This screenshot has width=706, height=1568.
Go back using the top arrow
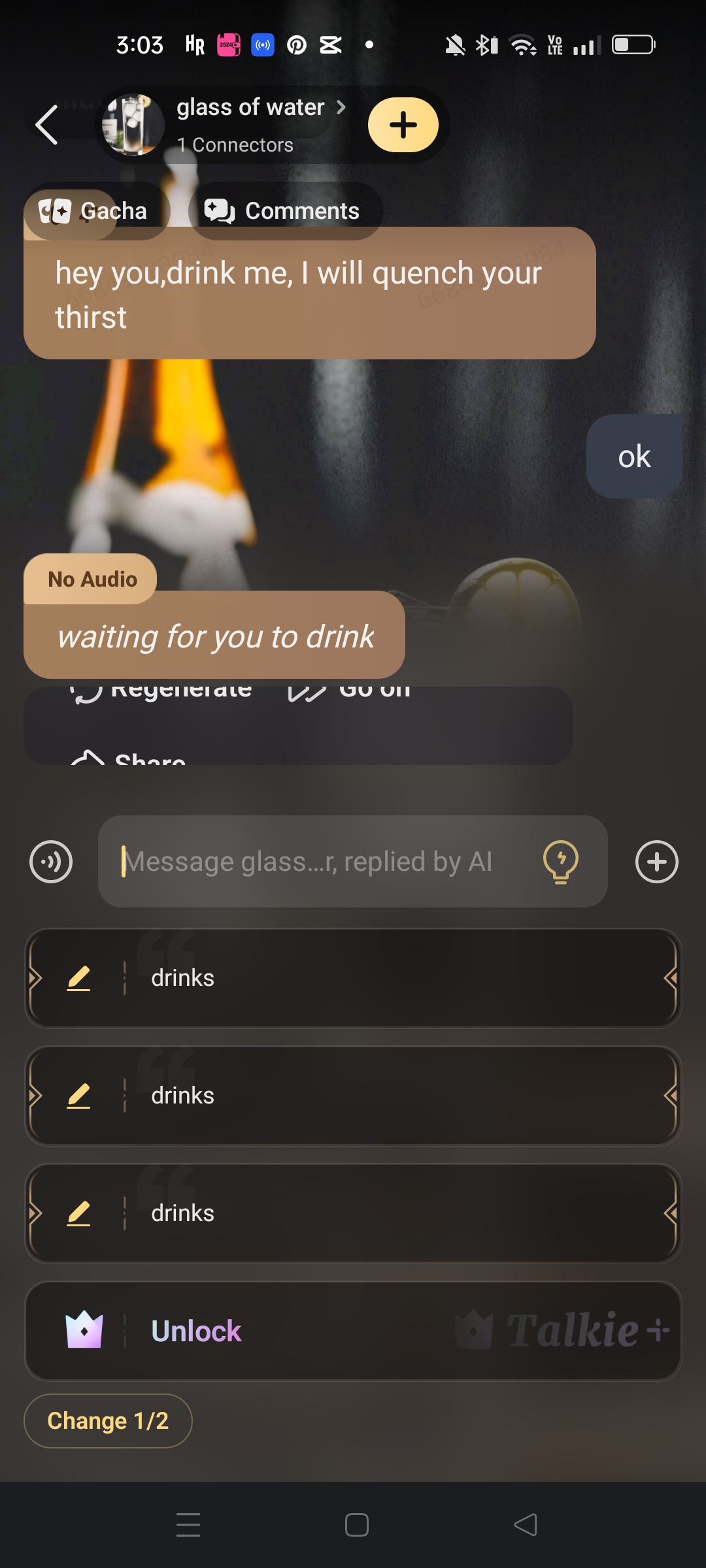pos(47,124)
